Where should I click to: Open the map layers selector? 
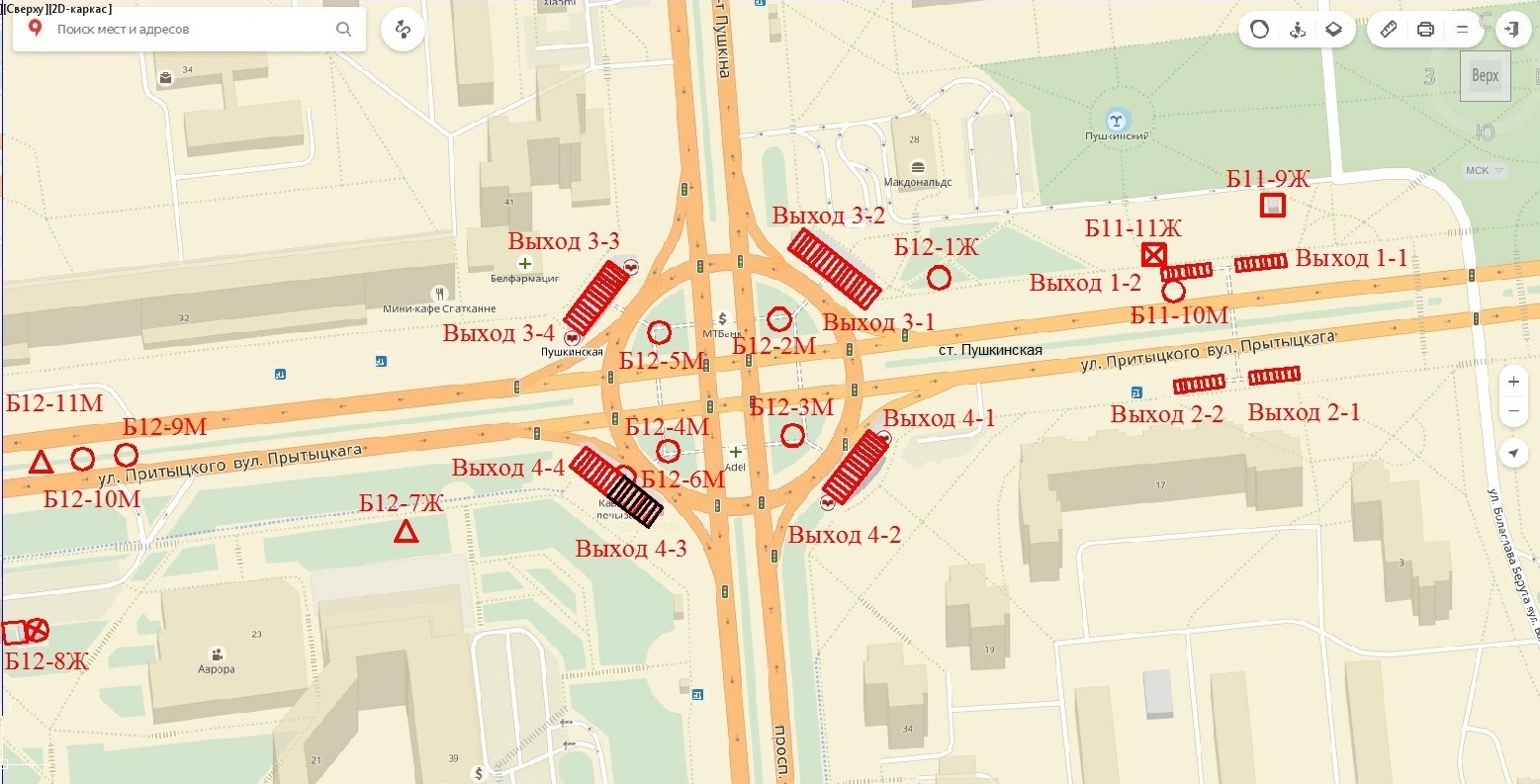click(x=1334, y=30)
